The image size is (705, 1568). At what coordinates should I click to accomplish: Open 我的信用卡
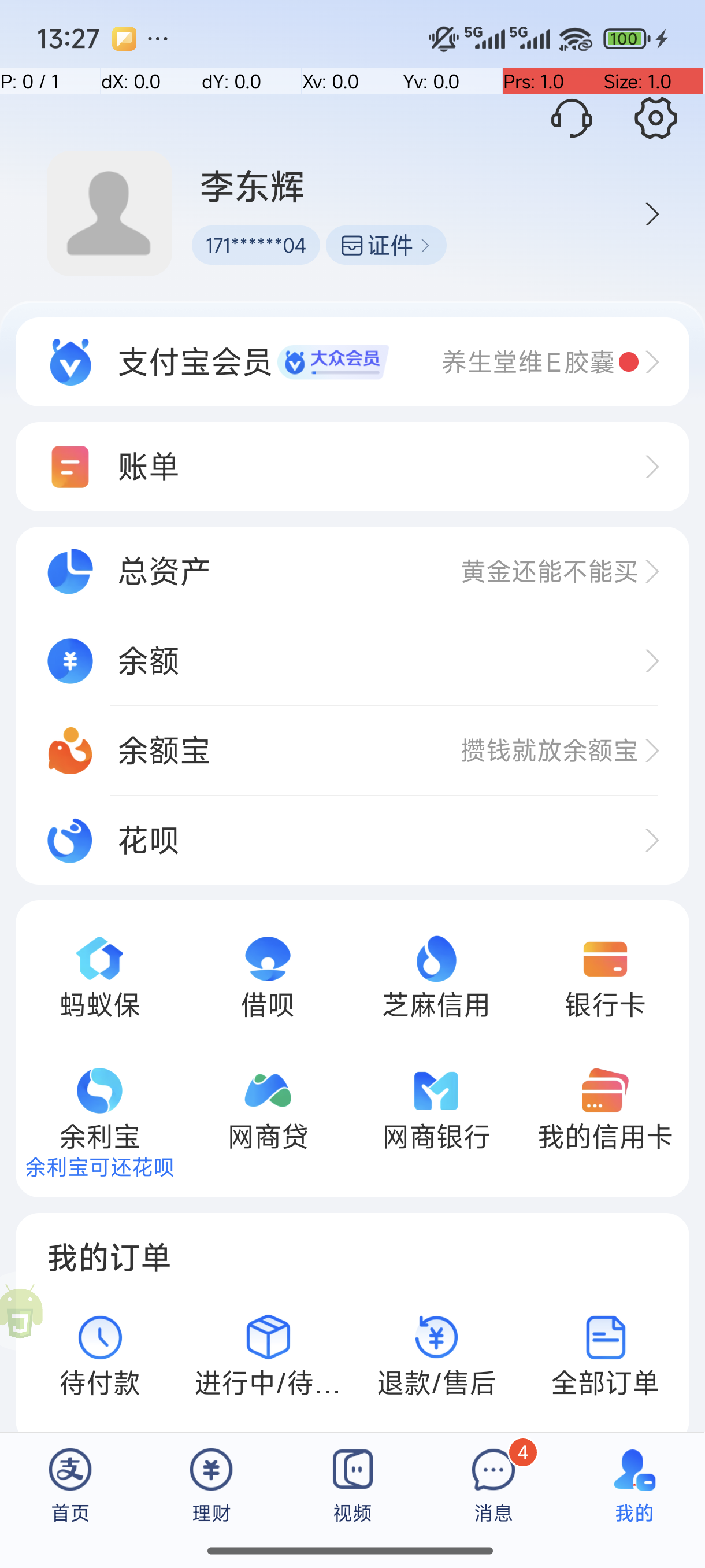pos(604,1109)
